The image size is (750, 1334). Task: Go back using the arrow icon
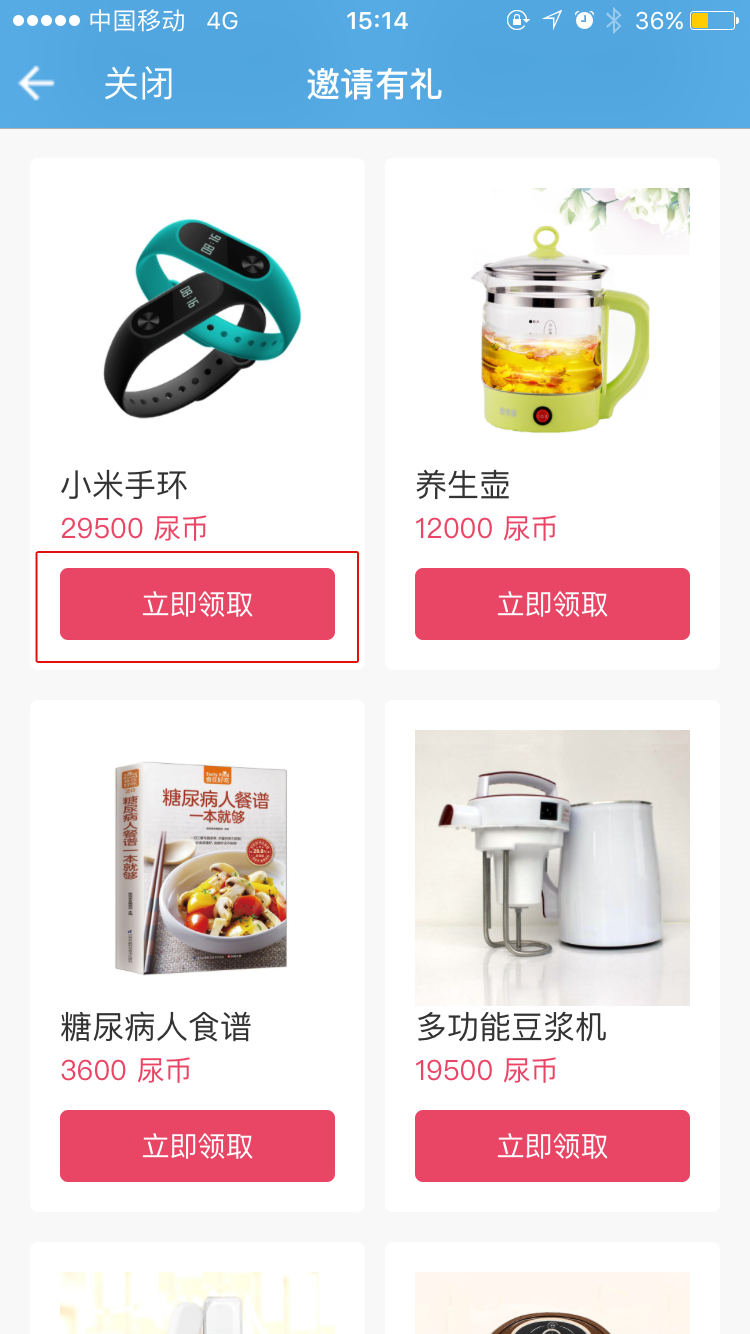click(x=37, y=83)
